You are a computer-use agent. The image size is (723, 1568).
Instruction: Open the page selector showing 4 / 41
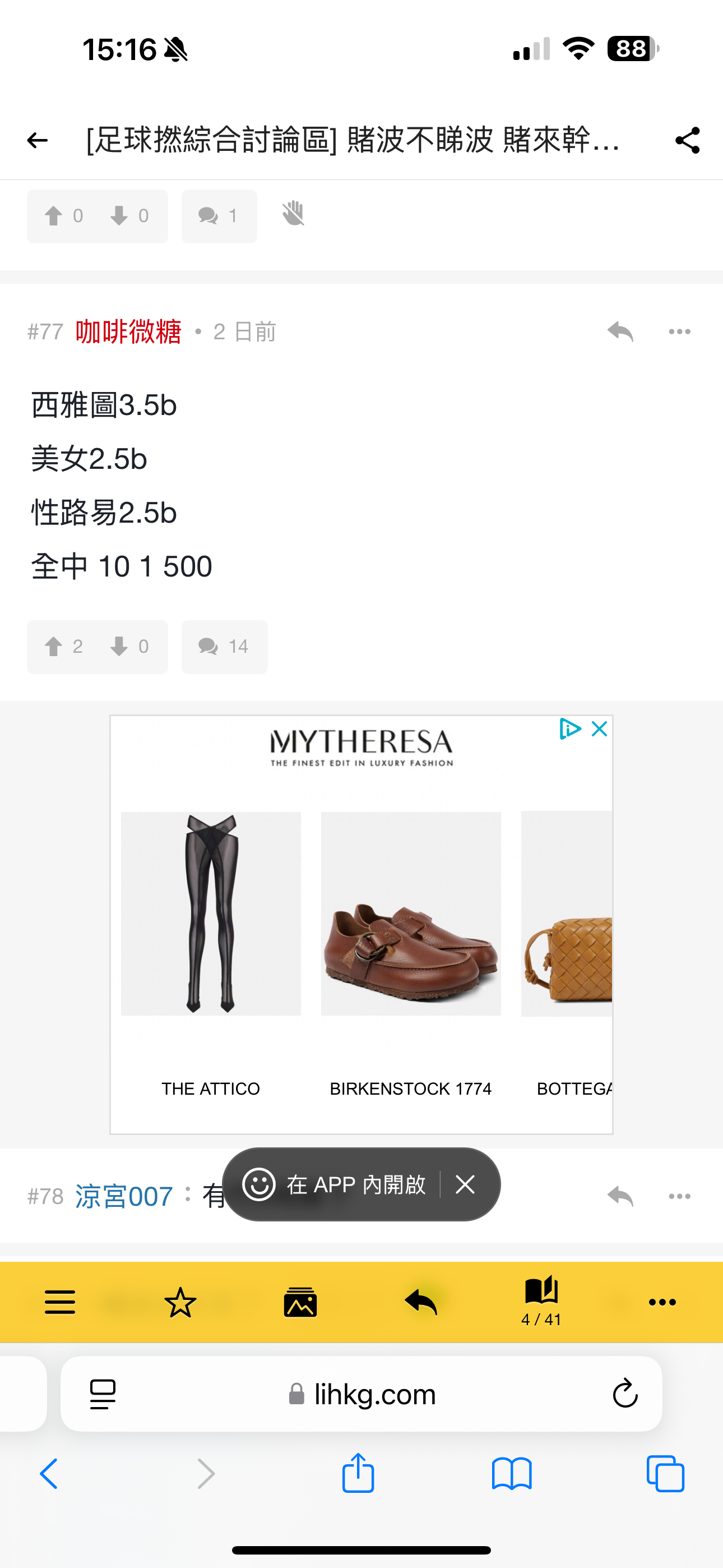(541, 1302)
